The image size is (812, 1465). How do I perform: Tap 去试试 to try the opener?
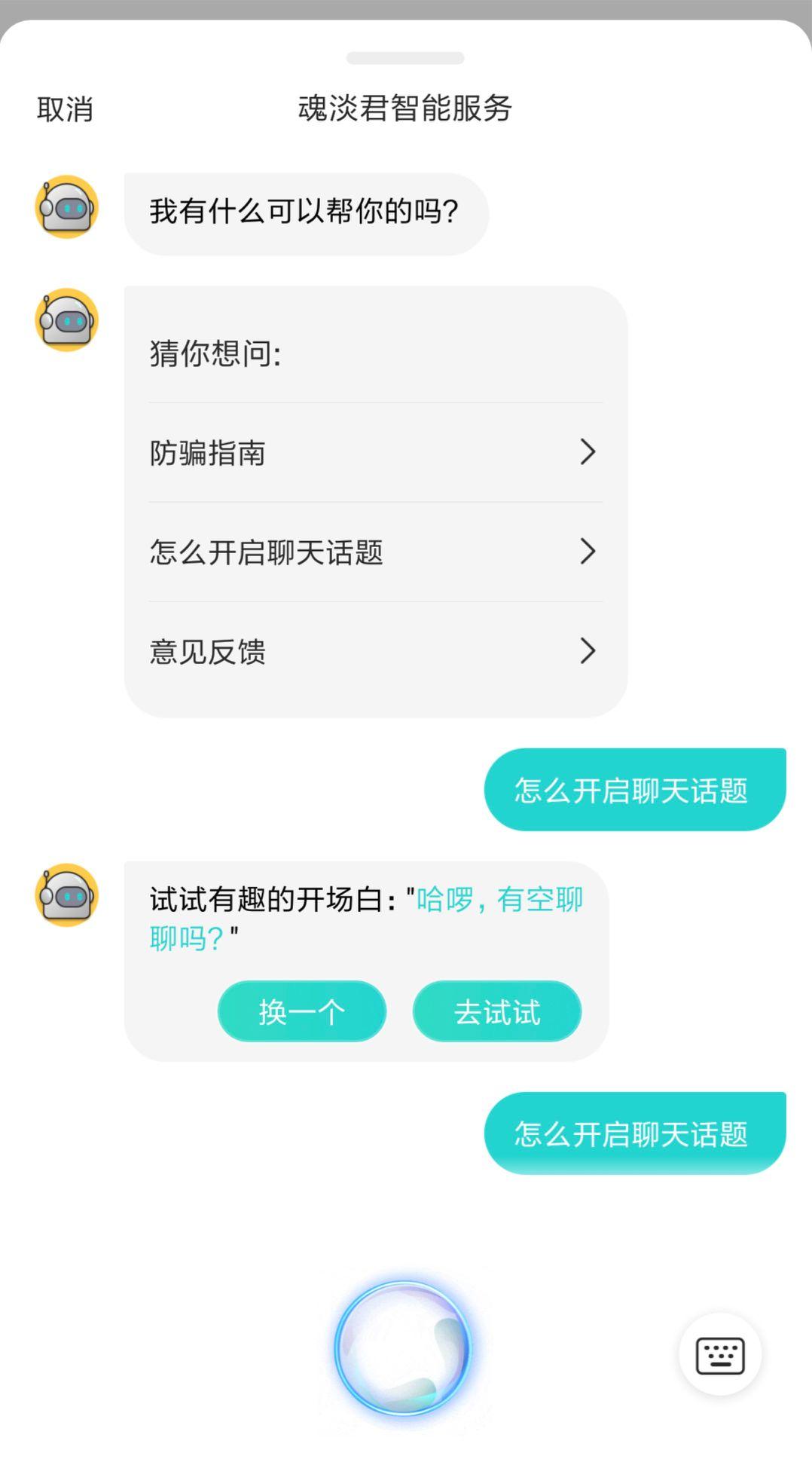point(496,1011)
